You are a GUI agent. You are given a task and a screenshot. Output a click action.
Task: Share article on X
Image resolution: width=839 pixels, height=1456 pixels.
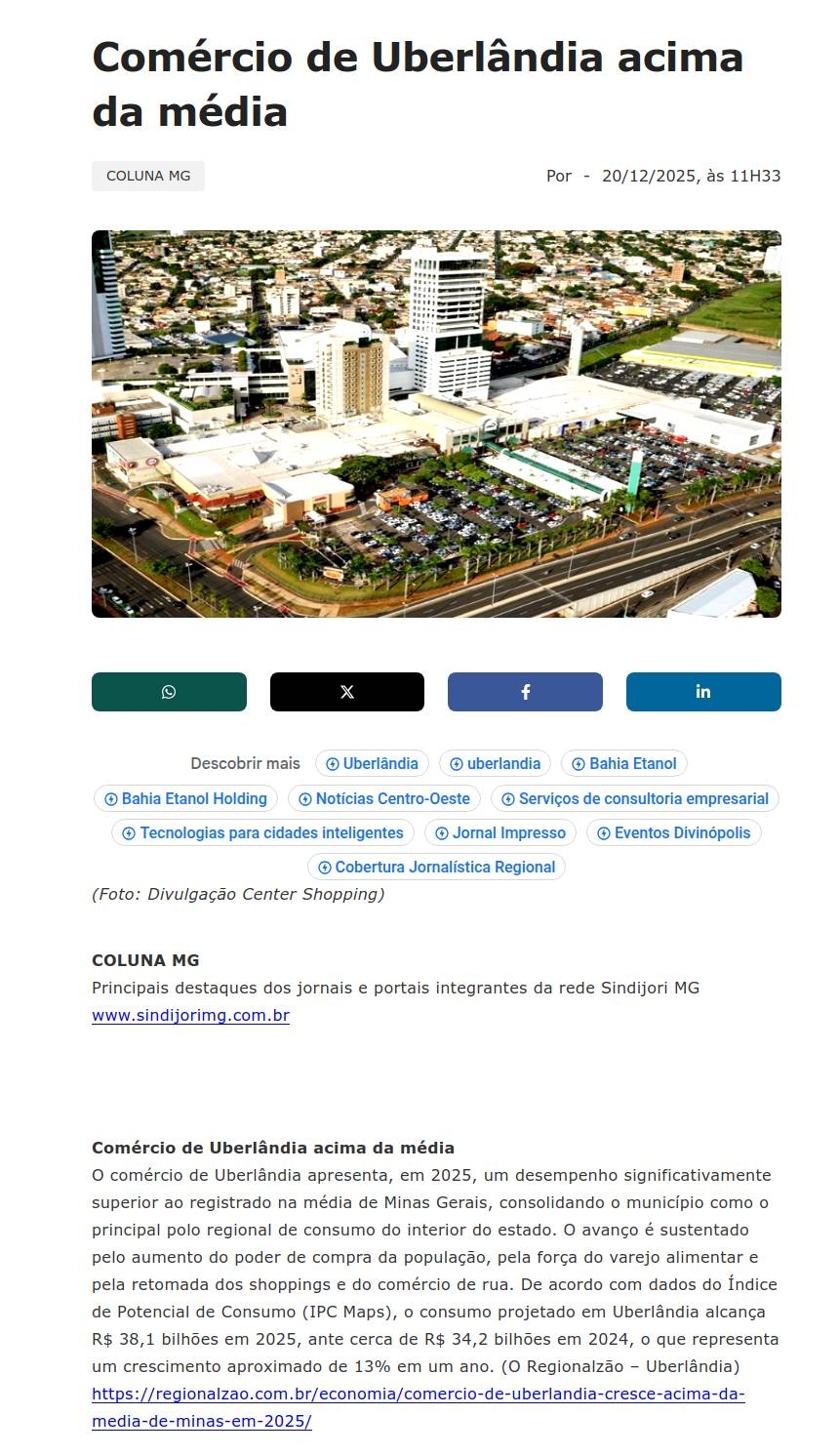pos(347,692)
